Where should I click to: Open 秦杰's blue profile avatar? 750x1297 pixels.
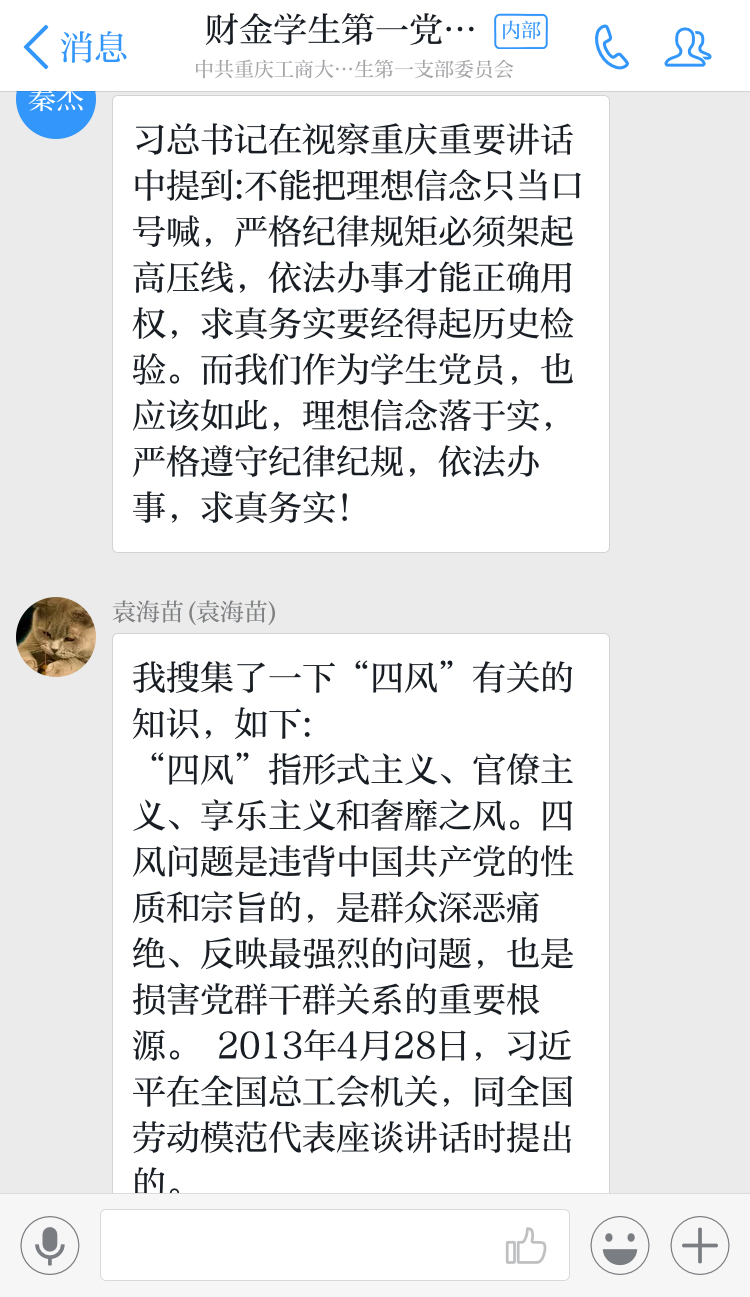point(56,112)
